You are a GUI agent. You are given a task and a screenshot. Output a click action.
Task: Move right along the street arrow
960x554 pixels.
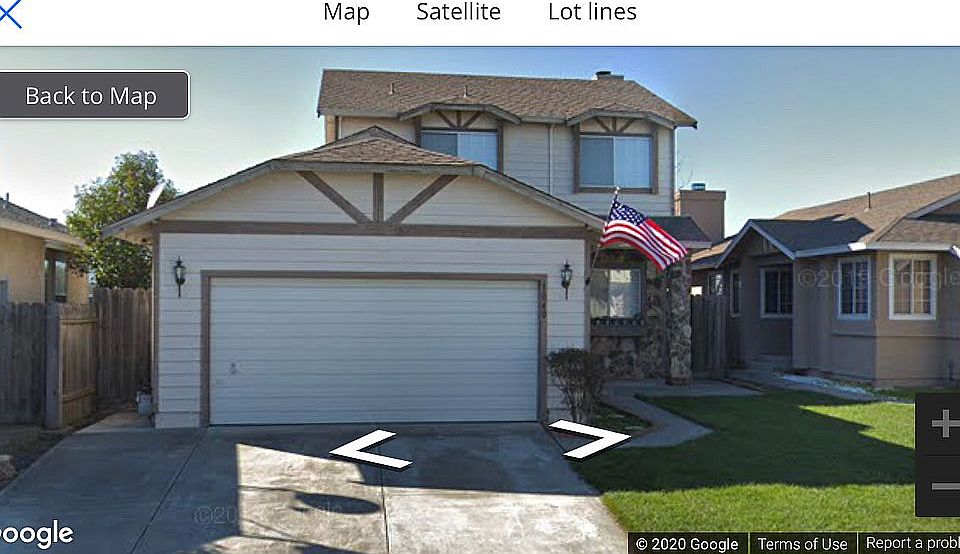590,438
